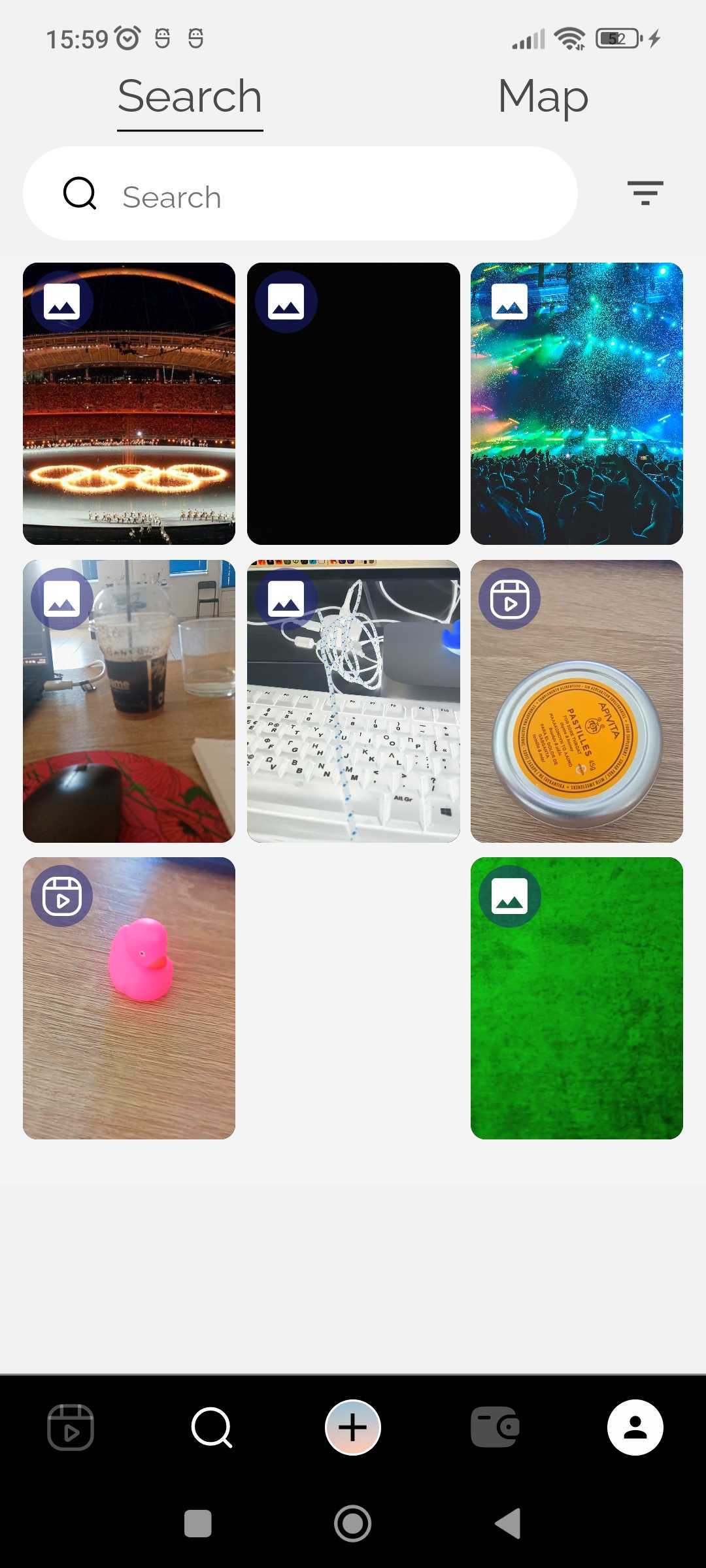Open the iced coffee cup photo
This screenshot has width=706, height=1568.
click(129, 701)
